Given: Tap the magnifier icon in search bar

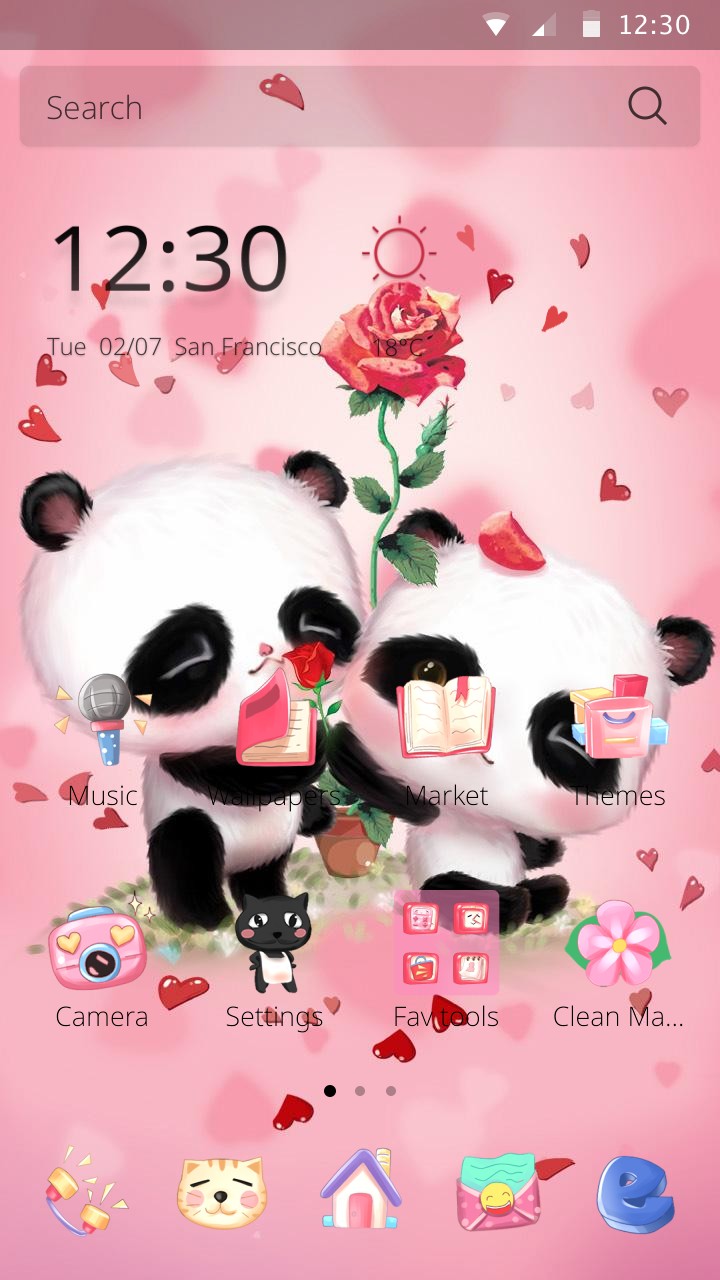Looking at the screenshot, I should [x=647, y=106].
